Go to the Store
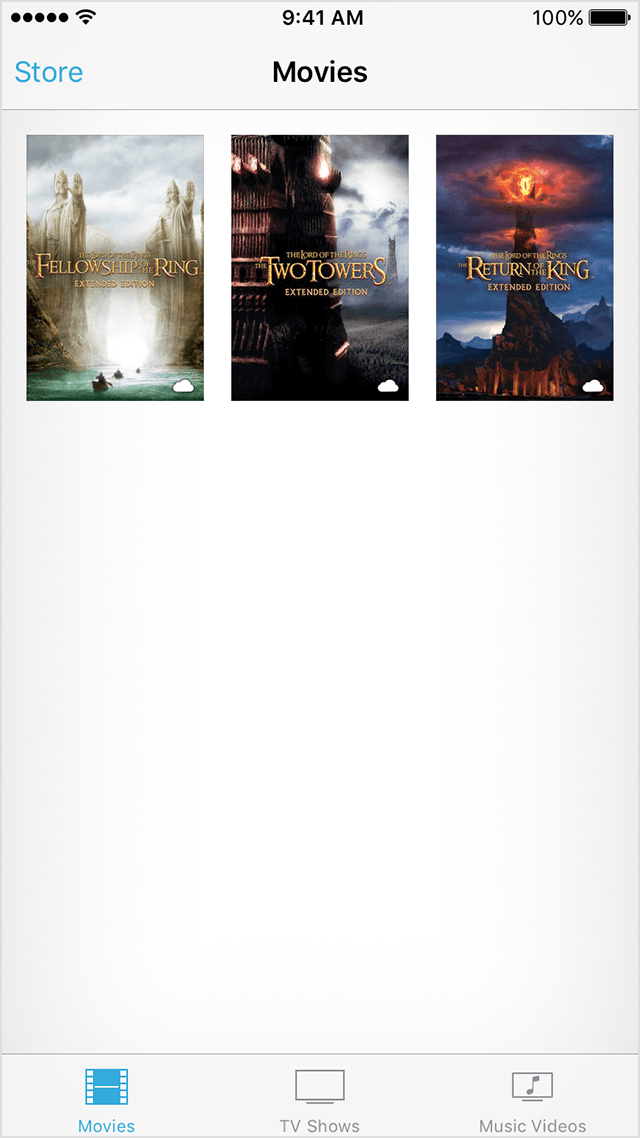This screenshot has height=1138, width=640. point(48,72)
